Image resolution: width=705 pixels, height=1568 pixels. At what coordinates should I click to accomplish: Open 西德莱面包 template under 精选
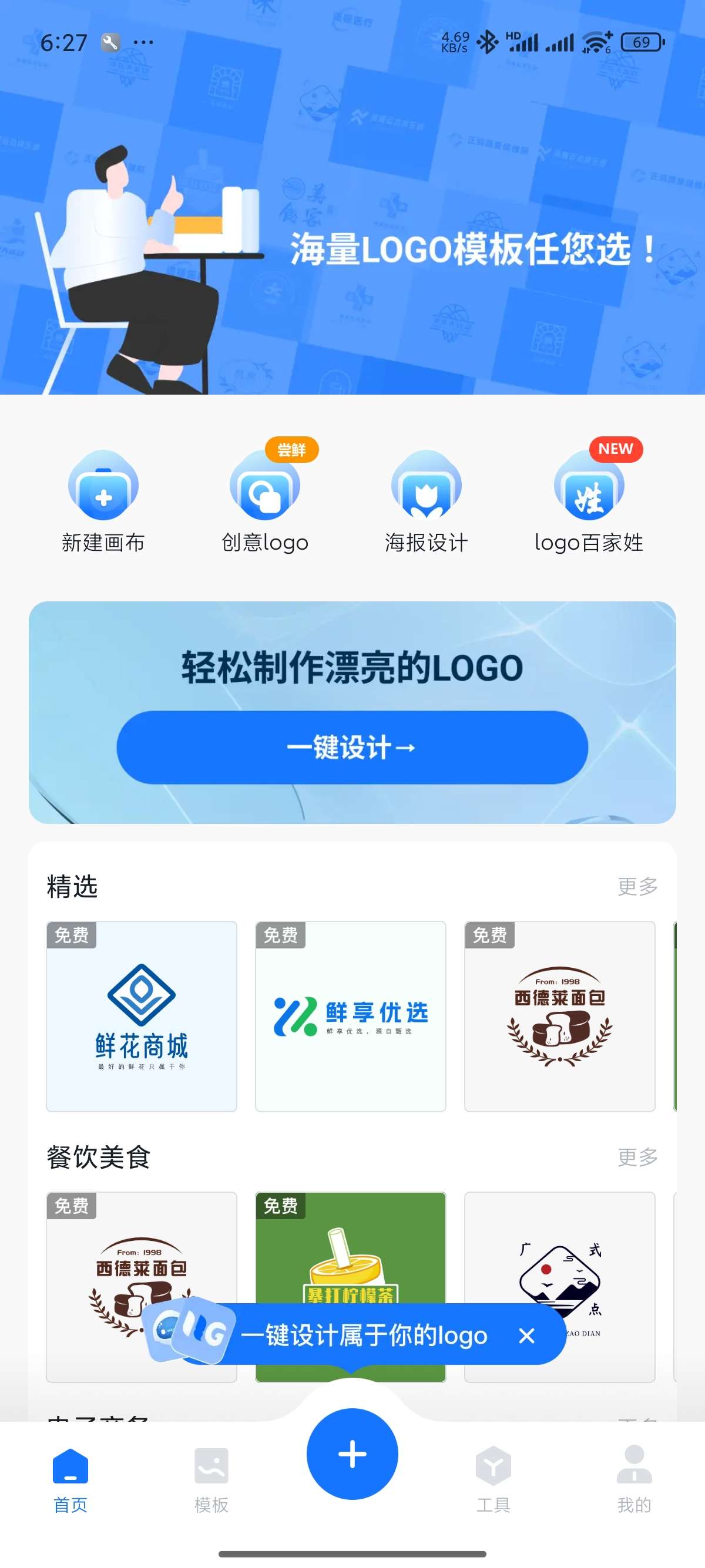click(559, 1016)
